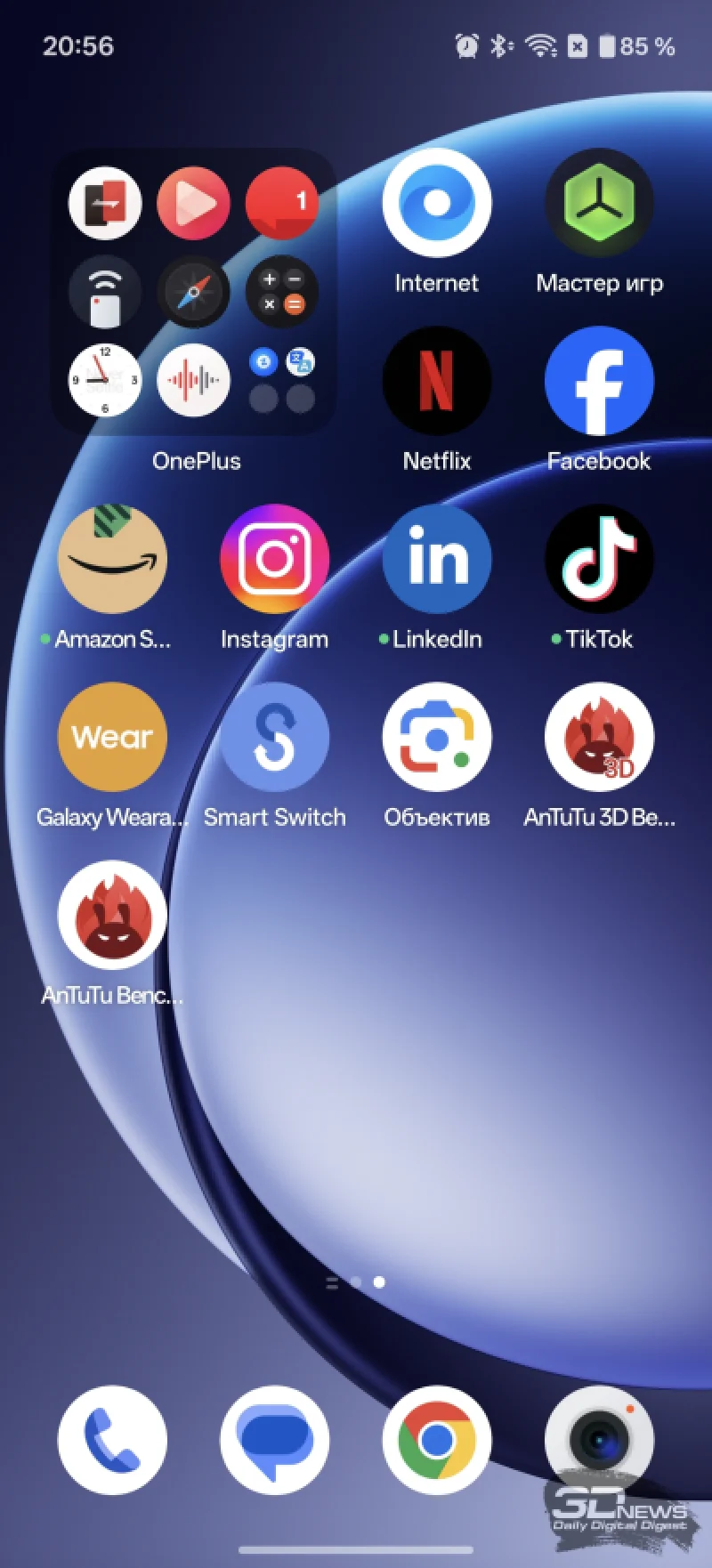This screenshot has width=712, height=1568.
Task: Launch the Internet browser app
Action: tap(436, 203)
